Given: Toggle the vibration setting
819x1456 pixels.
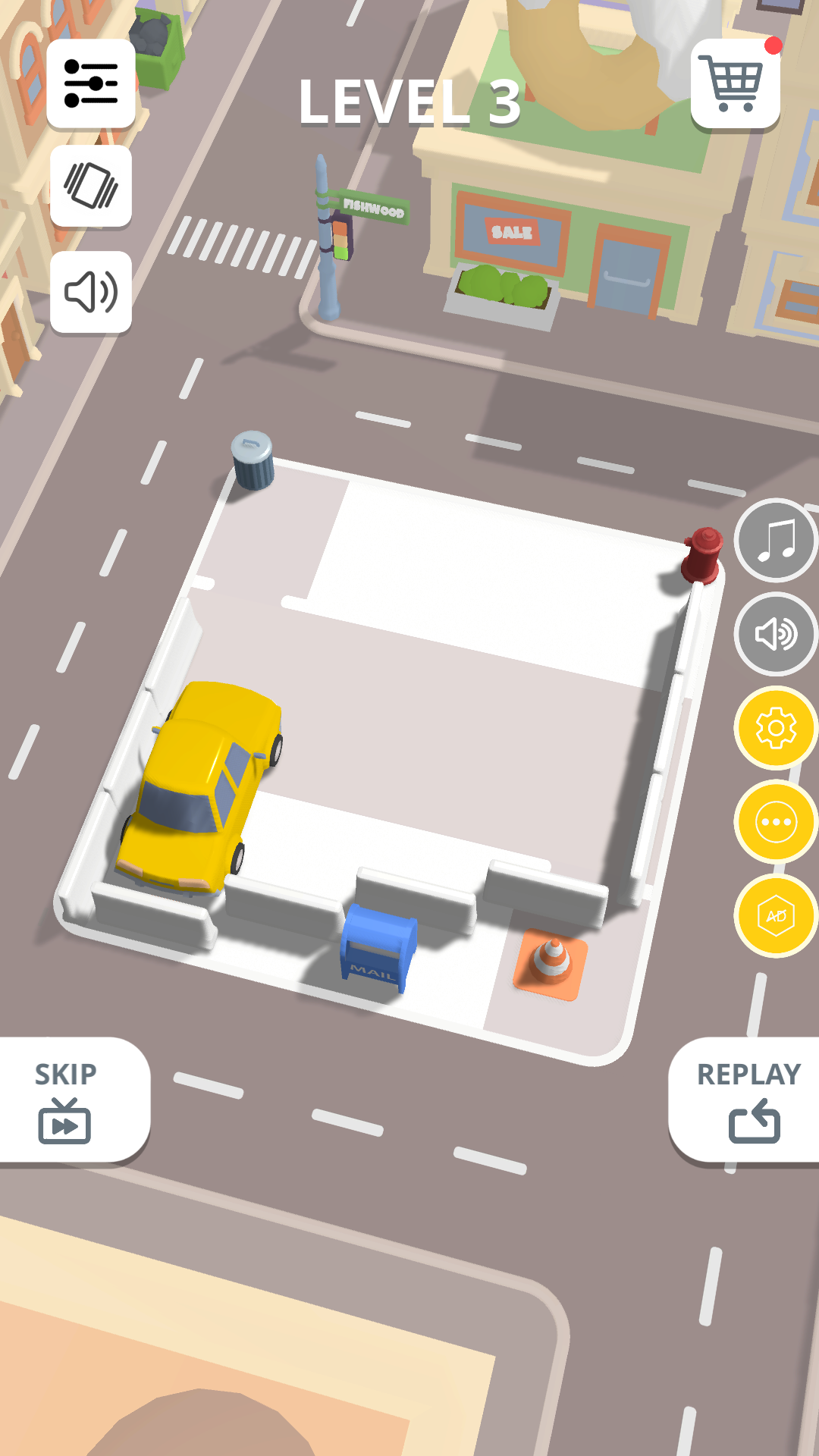Looking at the screenshot, I should [91, 187].
